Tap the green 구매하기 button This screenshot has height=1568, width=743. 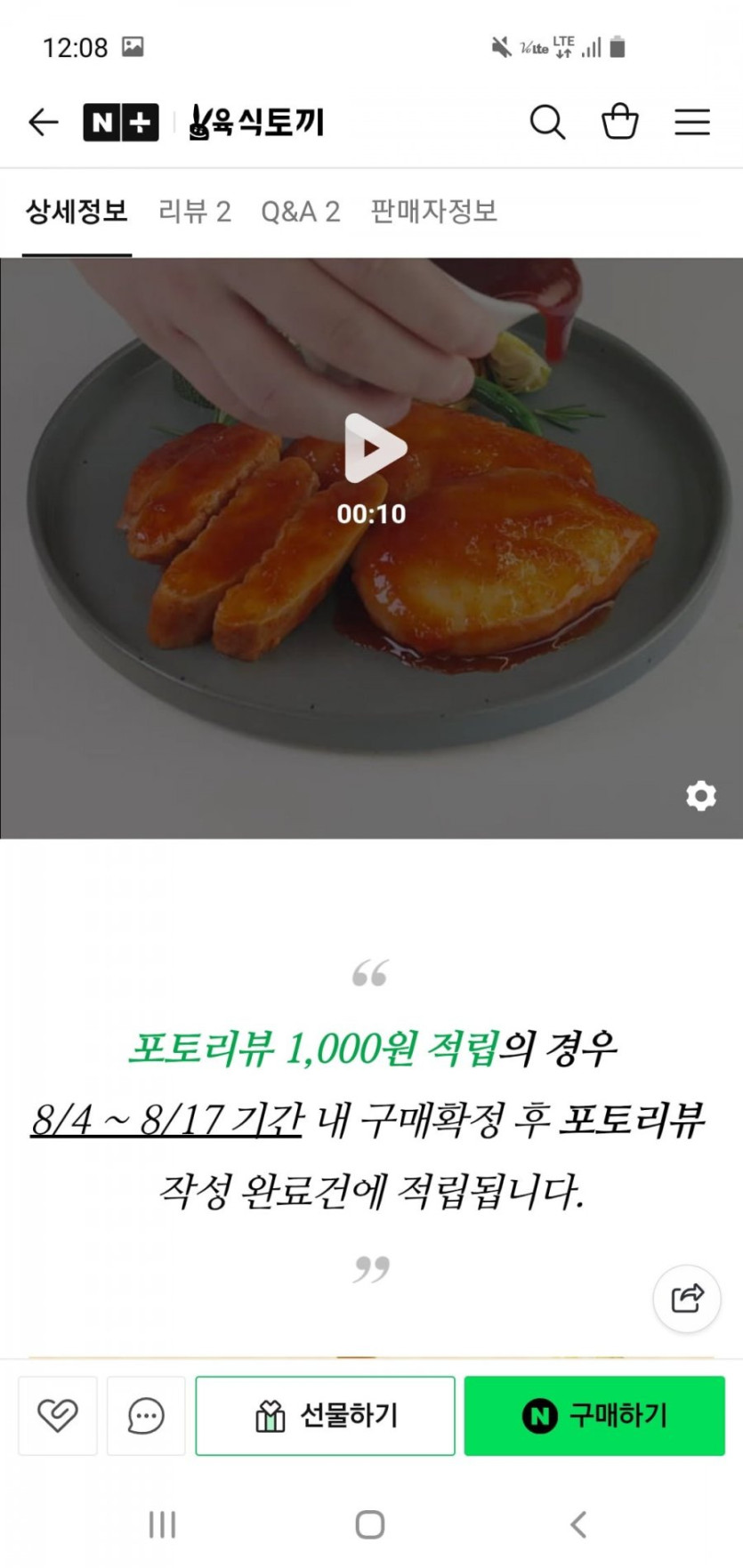tap(594, 1415)
